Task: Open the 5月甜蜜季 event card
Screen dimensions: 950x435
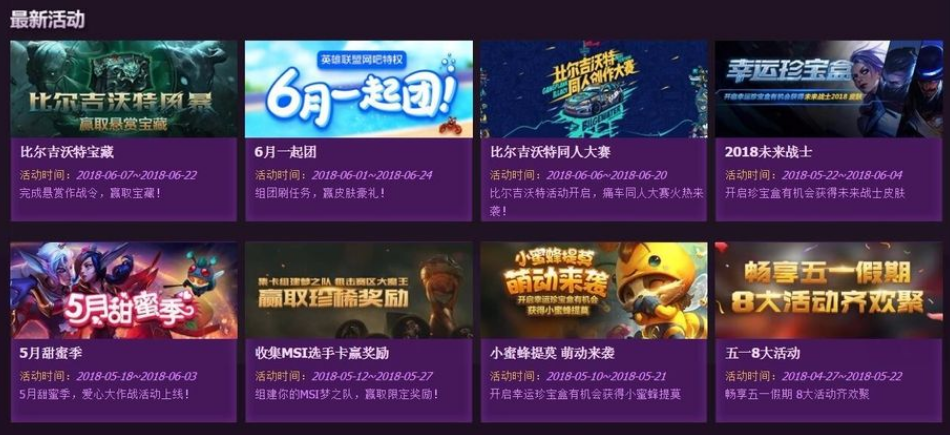Action: (124, 291)
